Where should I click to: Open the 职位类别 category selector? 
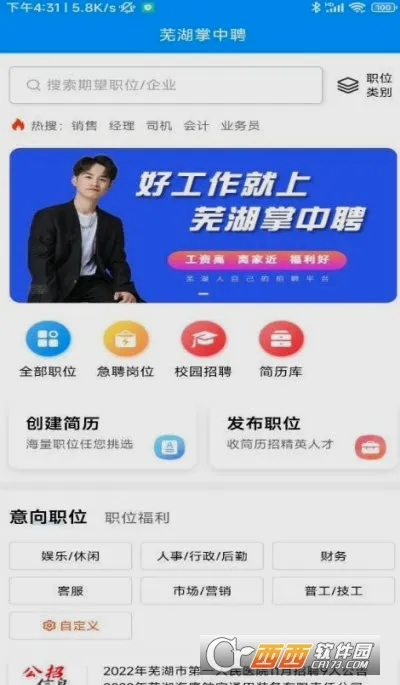pos(365,85)
